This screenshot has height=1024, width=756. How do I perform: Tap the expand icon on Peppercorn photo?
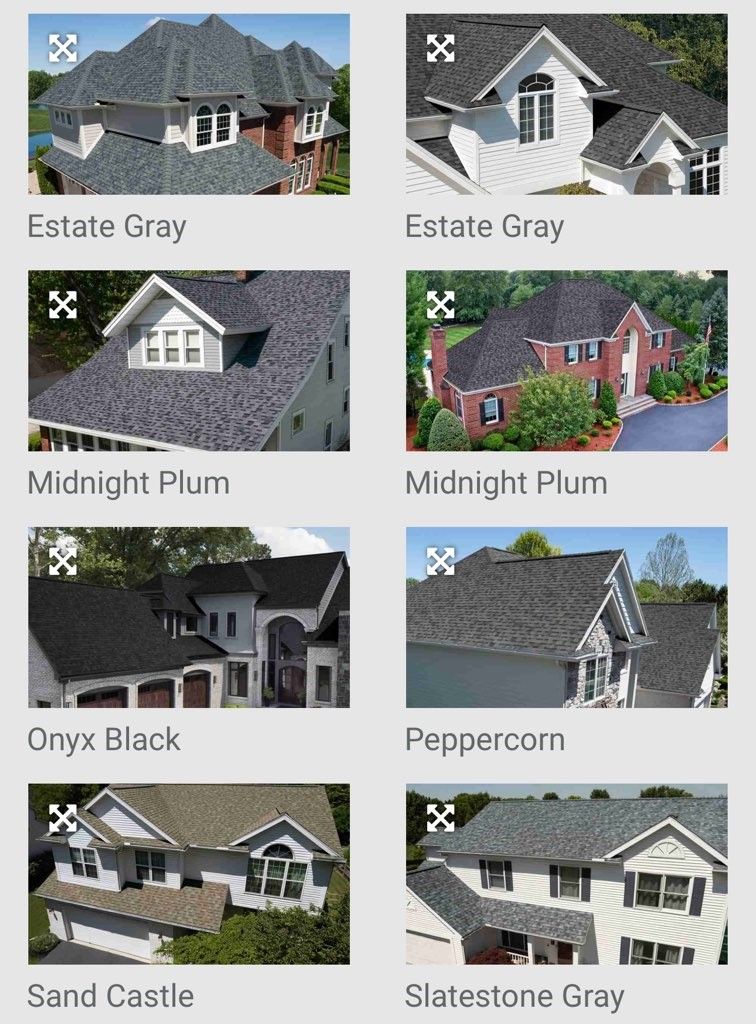coord(441,562)
